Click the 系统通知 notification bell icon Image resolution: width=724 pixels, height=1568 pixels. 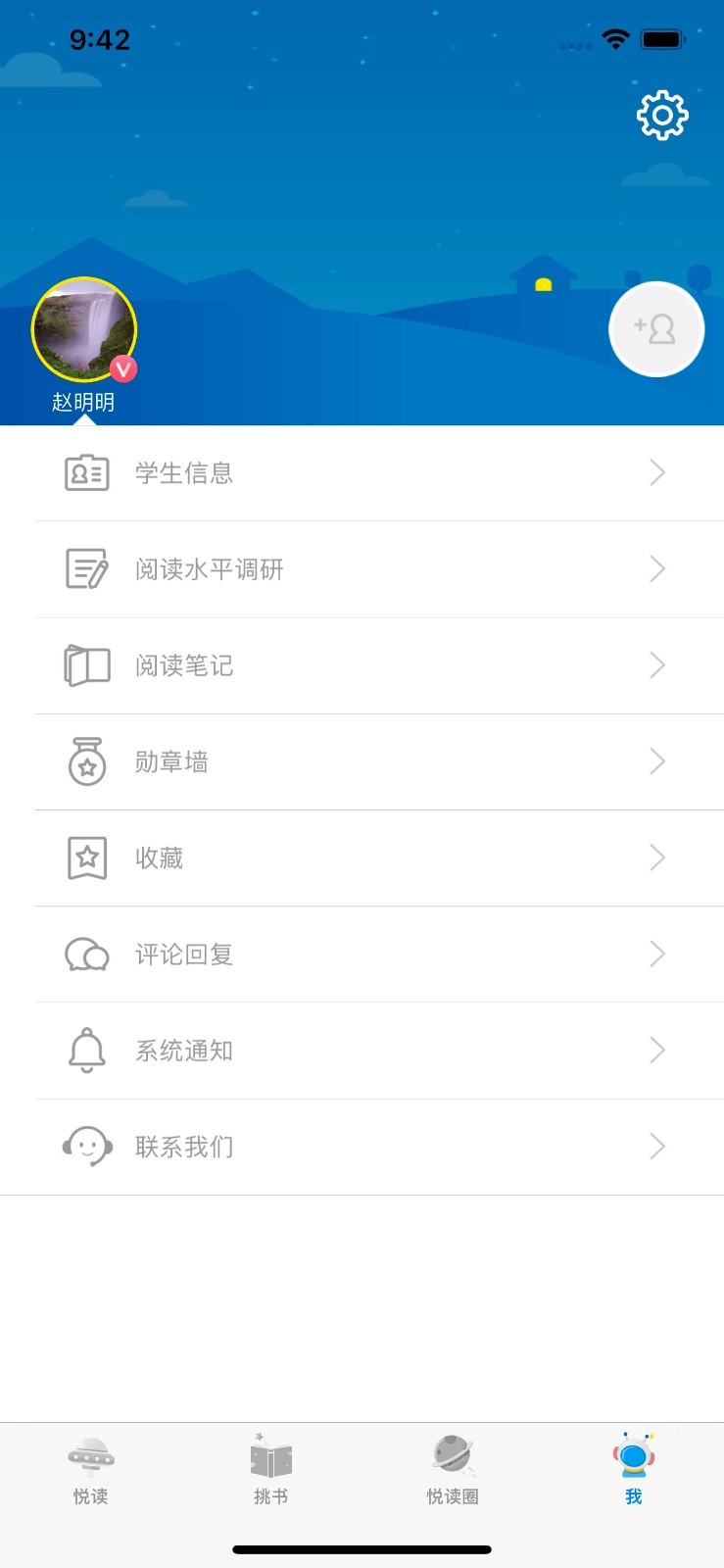tap(86, 1050)
